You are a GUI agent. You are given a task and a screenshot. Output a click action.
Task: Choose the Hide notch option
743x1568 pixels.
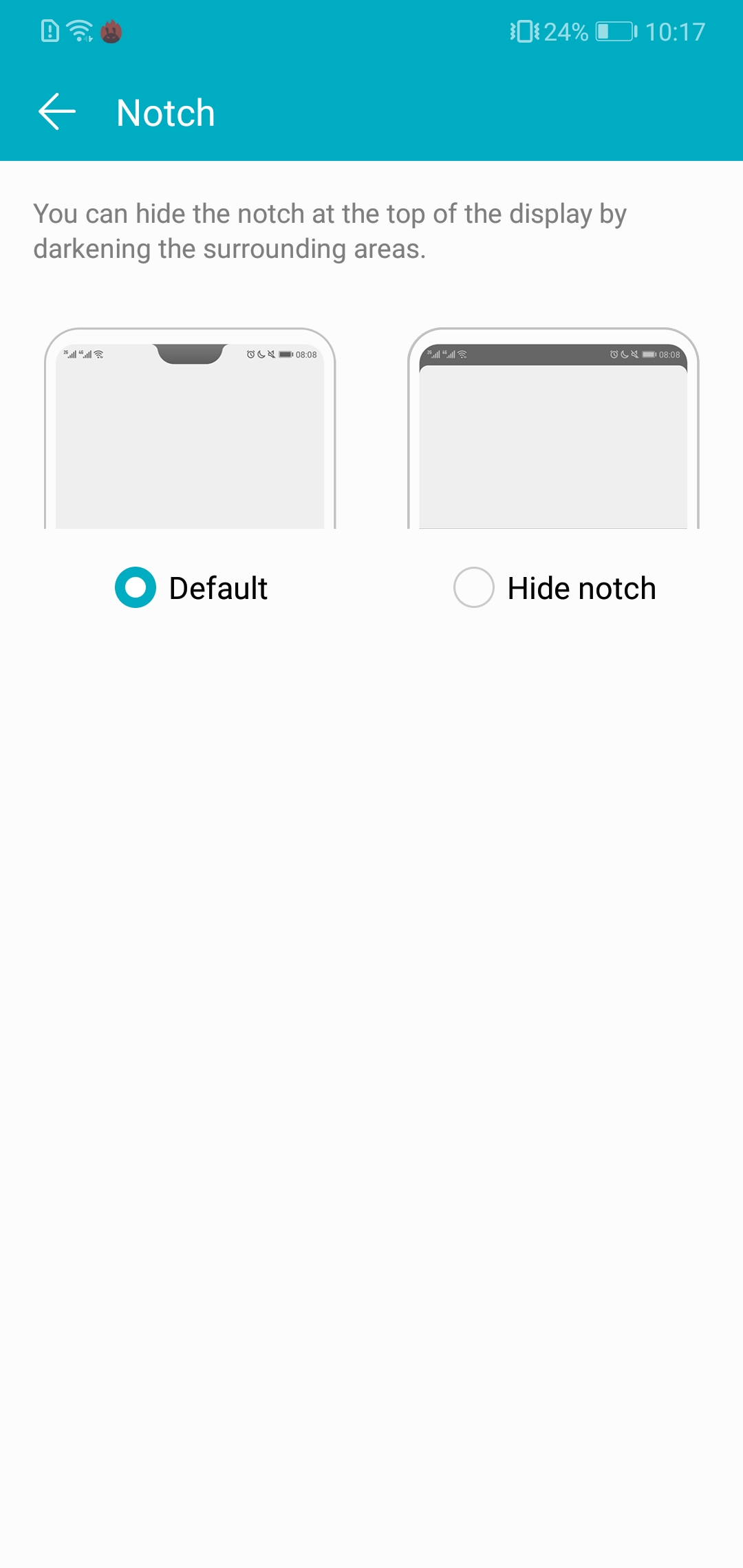[x=474, y=587]
